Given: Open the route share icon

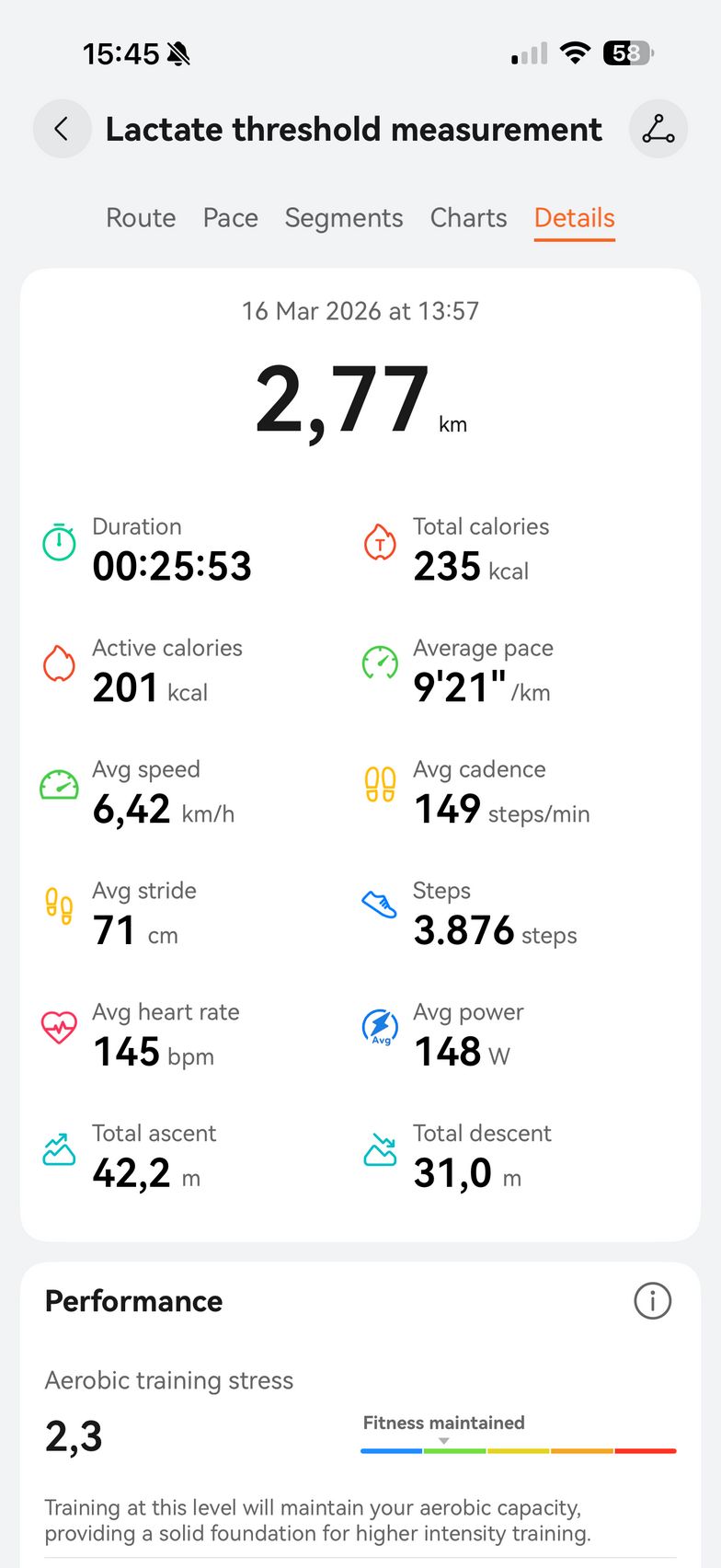Looking at the screenshot, I should pos(658,129).
